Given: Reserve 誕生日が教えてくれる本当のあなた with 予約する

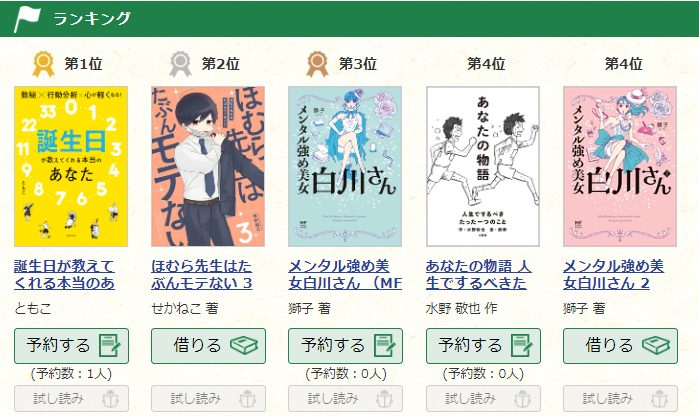Looking at the screenshot, I should (71, 346).
